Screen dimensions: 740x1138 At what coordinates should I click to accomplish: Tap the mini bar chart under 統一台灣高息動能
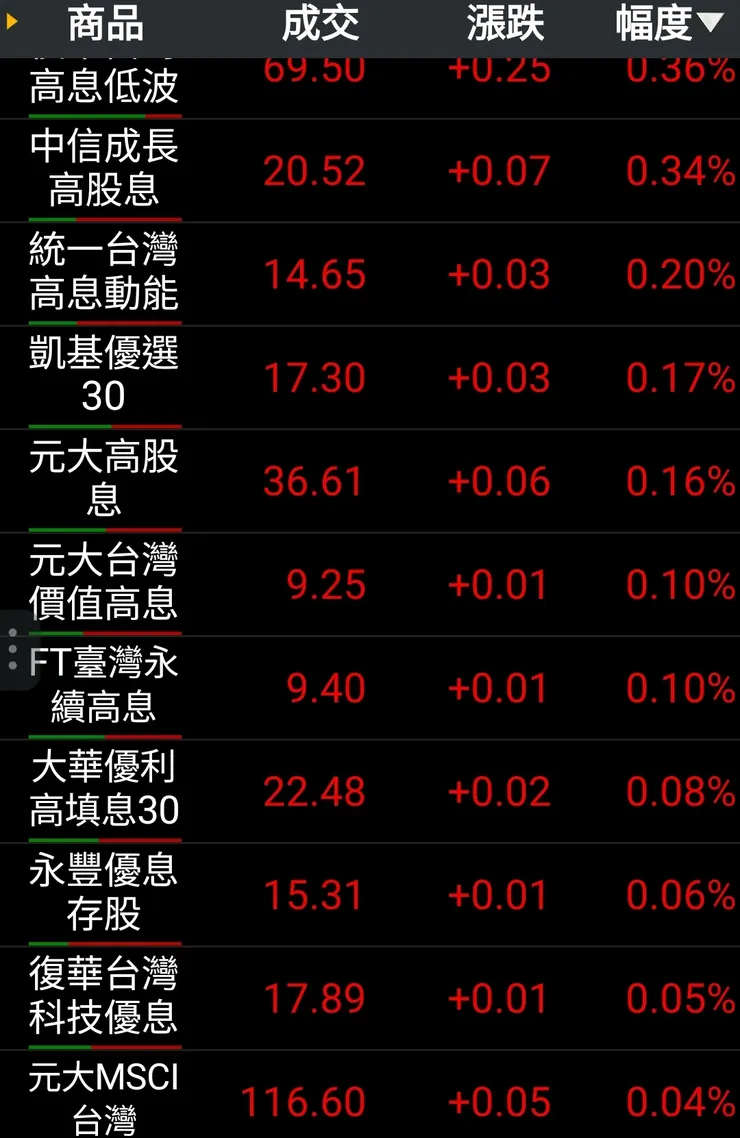pos(105,320)
